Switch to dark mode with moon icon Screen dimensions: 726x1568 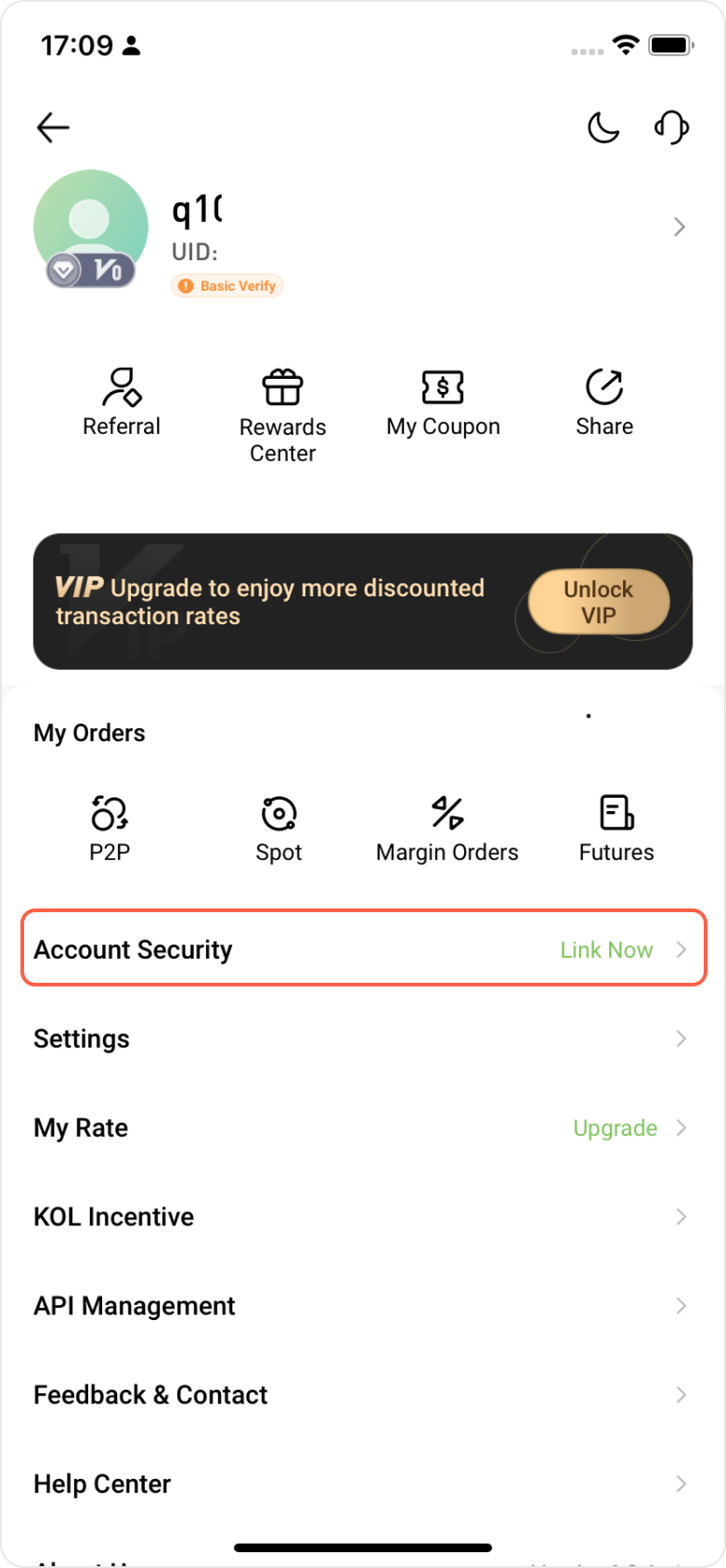(603, 127)
